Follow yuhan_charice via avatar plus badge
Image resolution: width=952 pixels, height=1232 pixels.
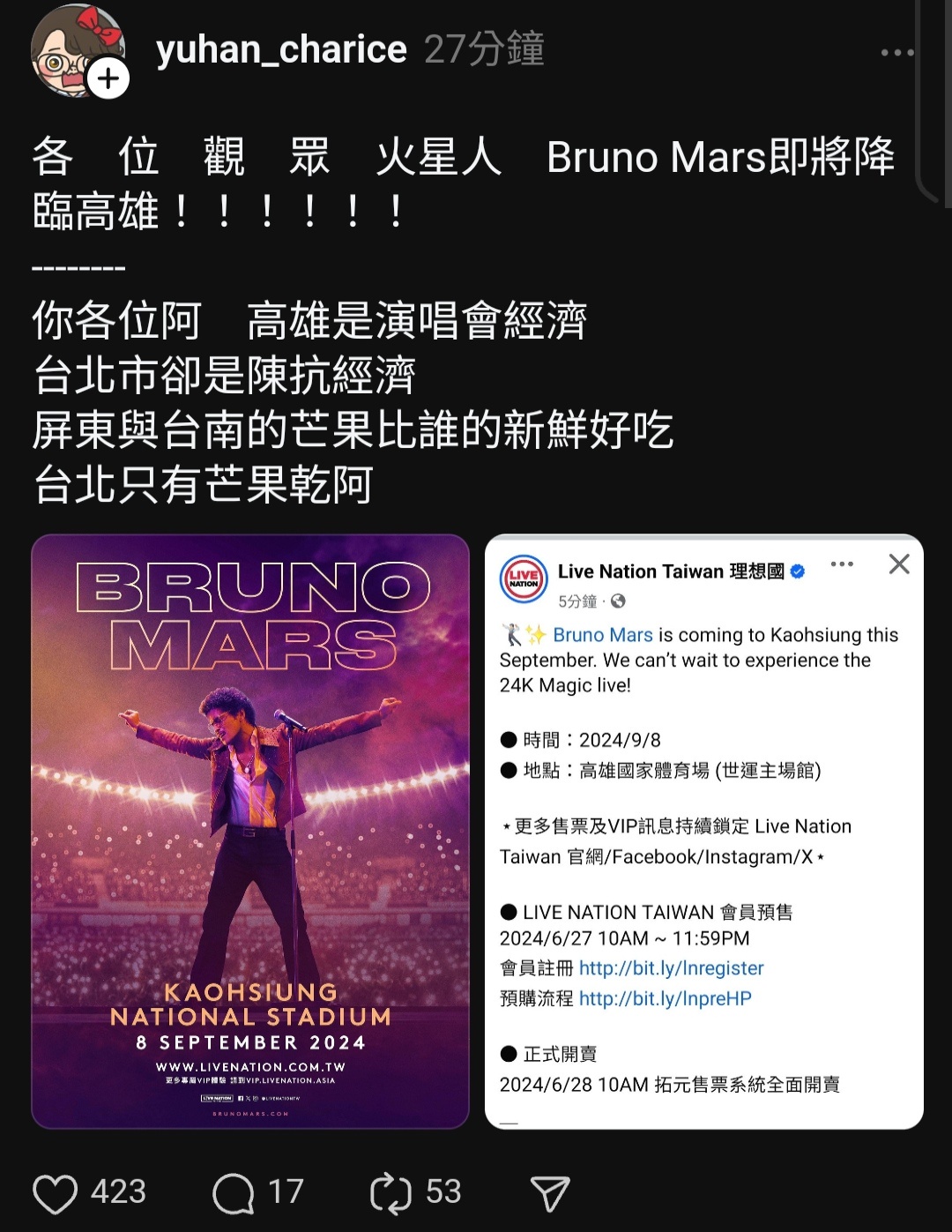click(x=108, y=79)
